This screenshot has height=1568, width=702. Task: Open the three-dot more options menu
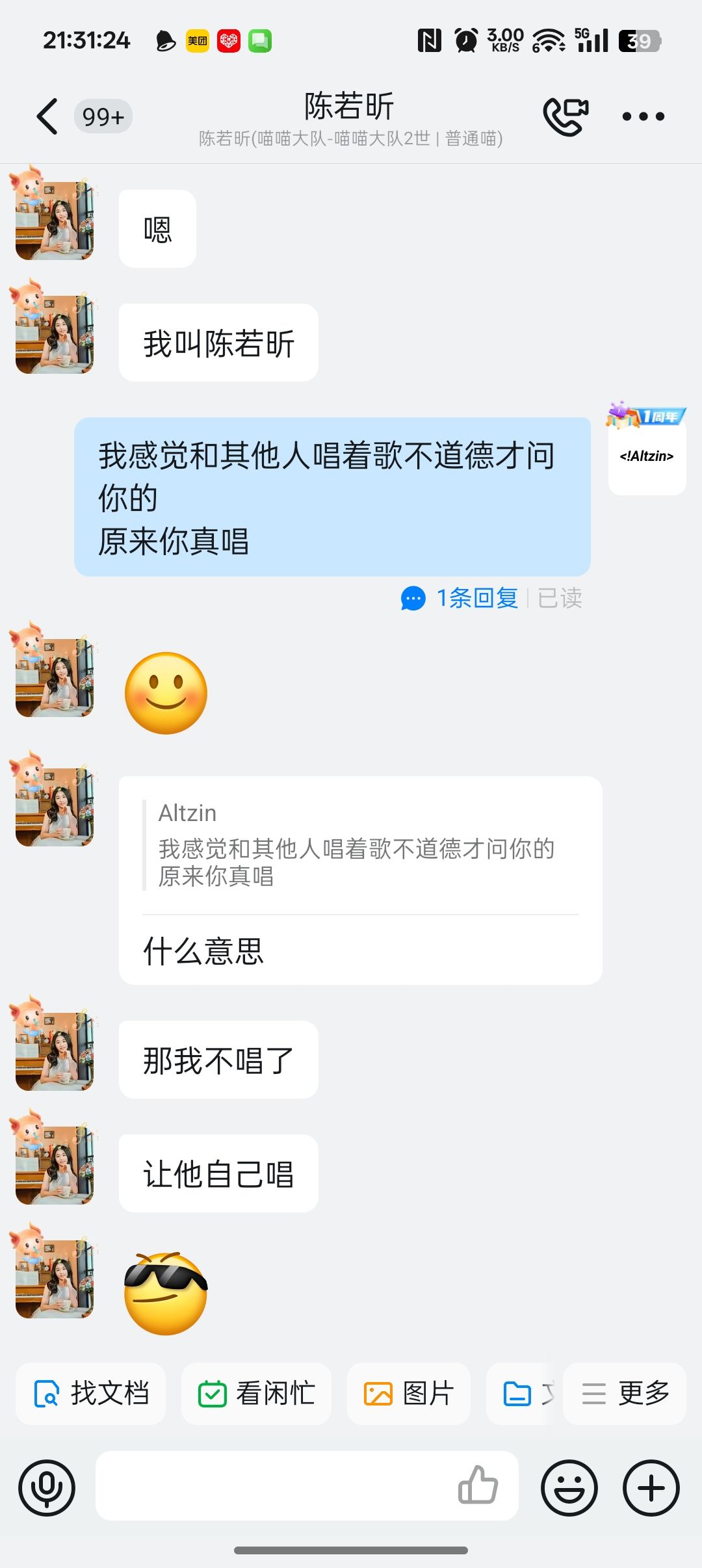point(643,117)
